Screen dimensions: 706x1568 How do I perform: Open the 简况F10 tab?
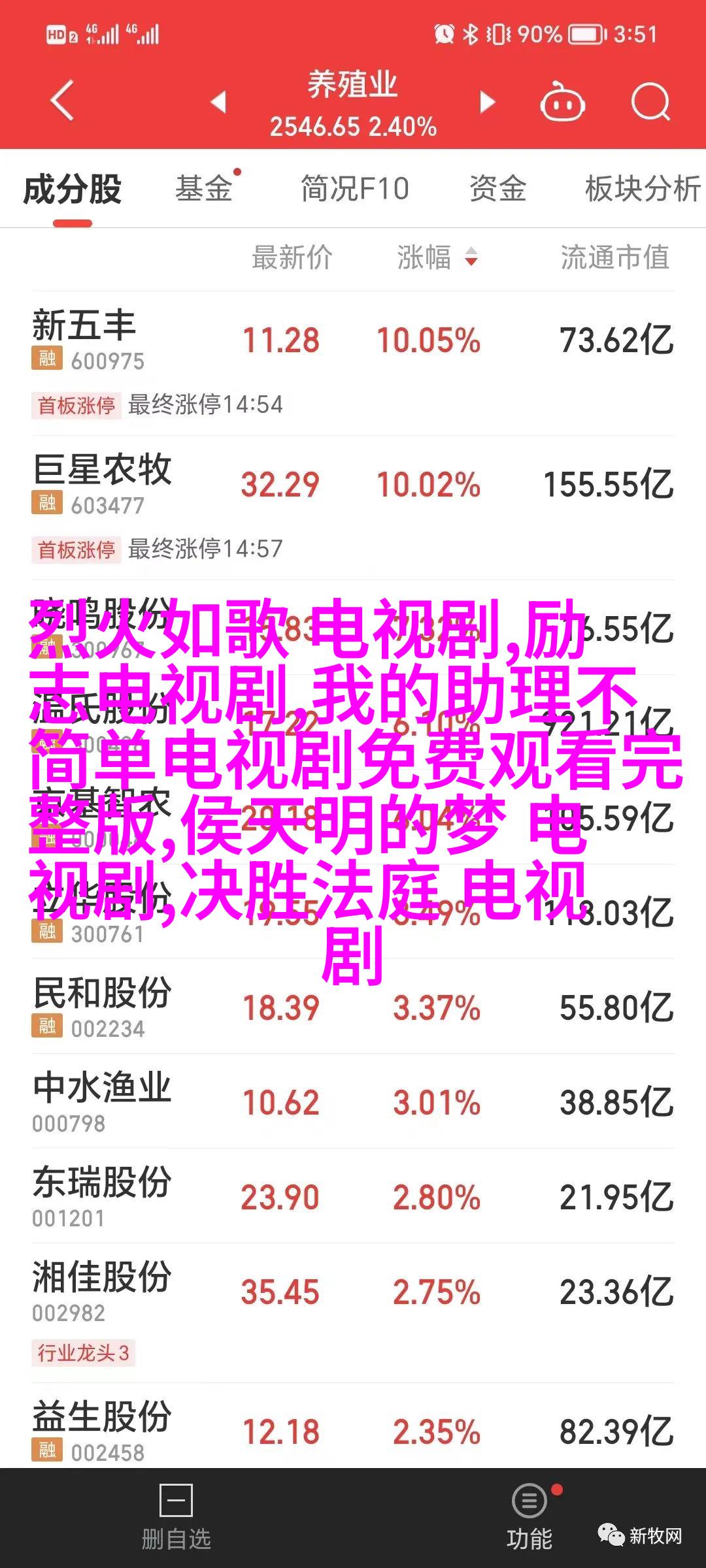point(355,189)
